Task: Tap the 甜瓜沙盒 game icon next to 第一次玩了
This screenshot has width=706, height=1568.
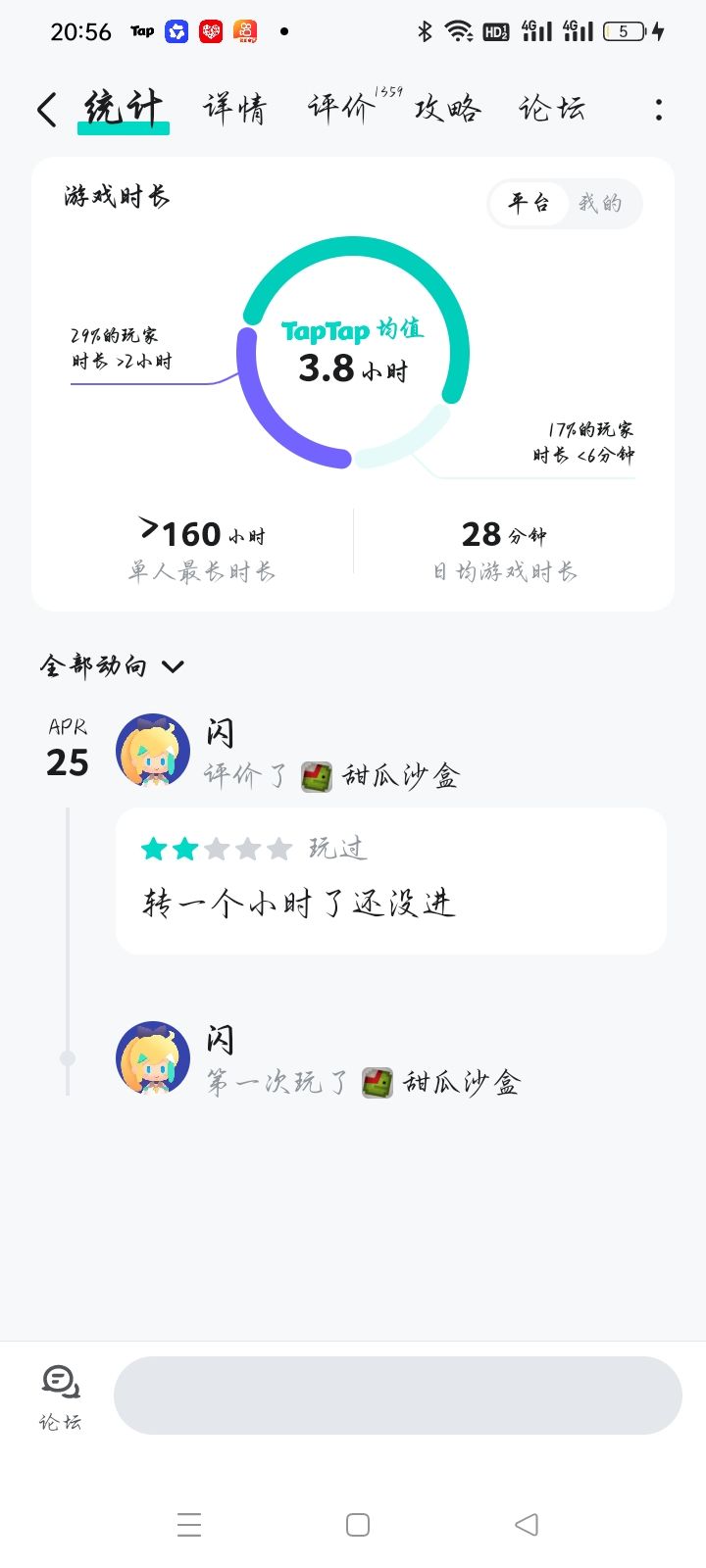Action: pyautogui.click(x=378, y=1084)
